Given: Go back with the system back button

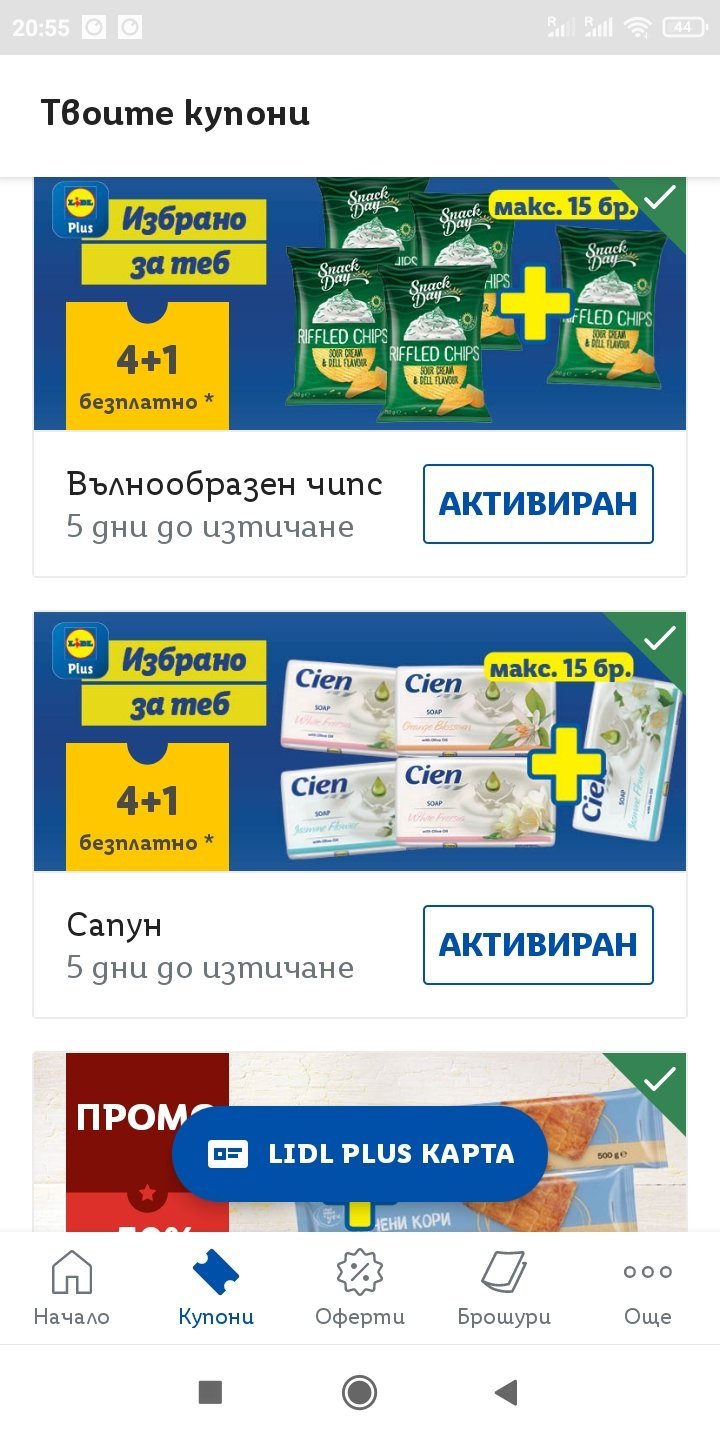Looking at the screenshot, I should [507, 1392].
